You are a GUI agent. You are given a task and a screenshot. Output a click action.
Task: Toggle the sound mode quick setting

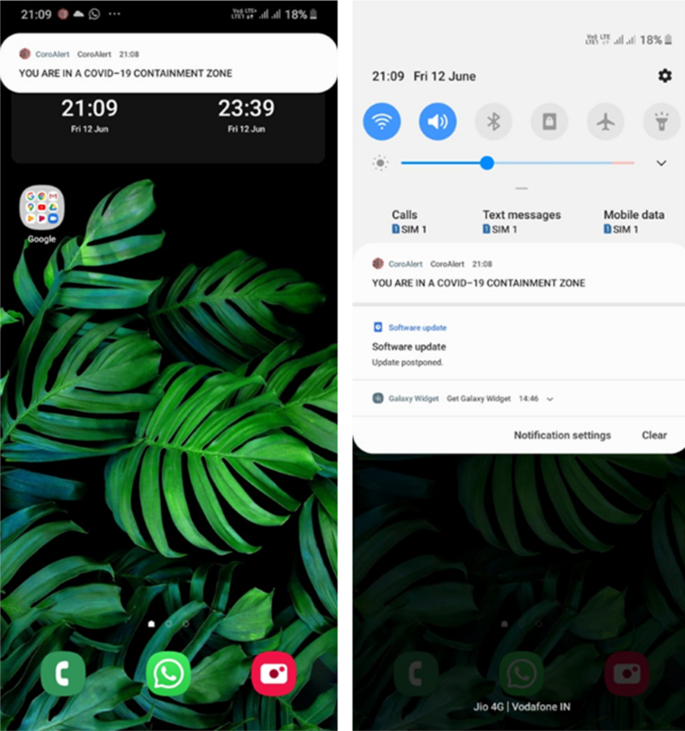click(437, 122)
